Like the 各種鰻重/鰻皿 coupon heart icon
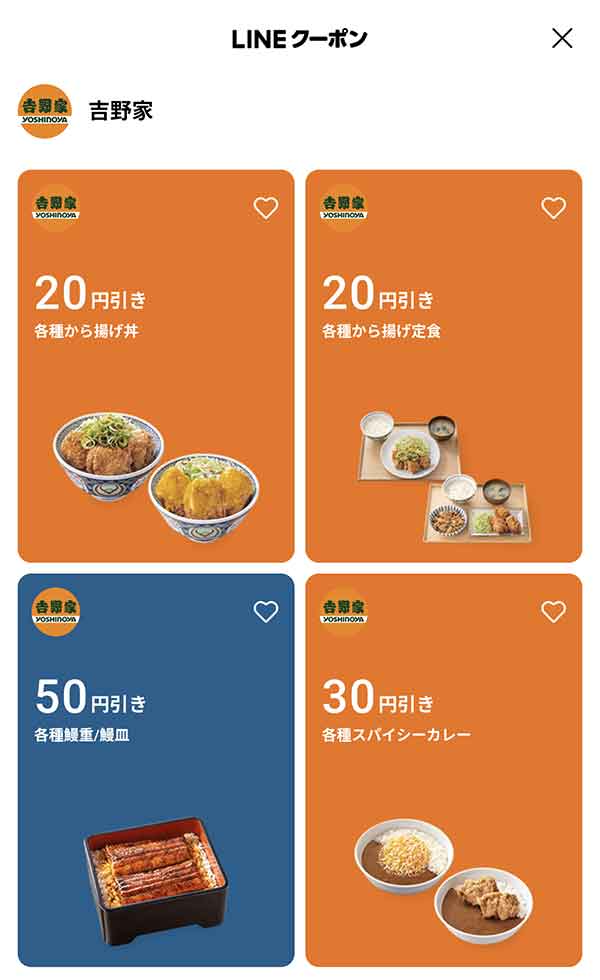The height and width of the screenshot is (980, 600). tap(265, 612)
